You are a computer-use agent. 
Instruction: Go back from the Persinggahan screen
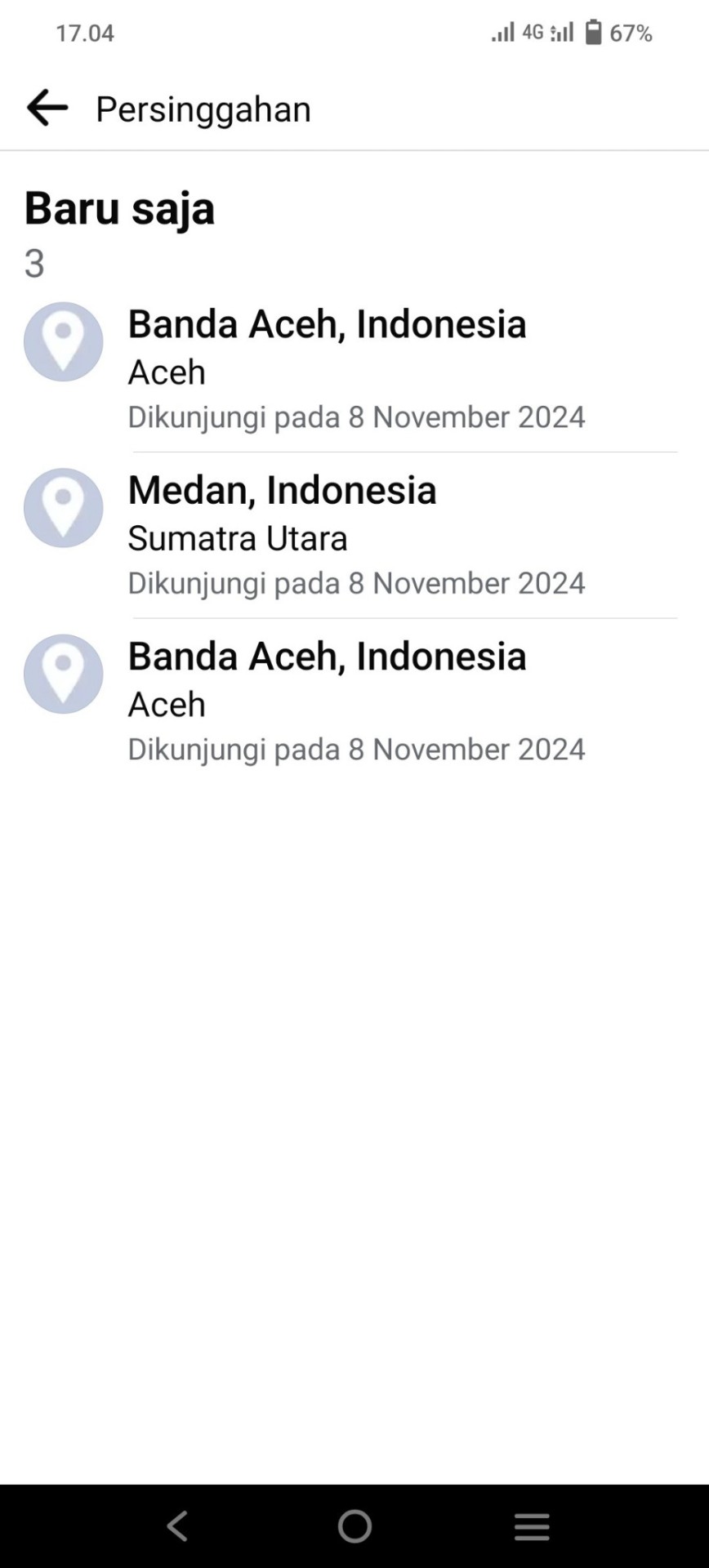click(x=47, y=108)
